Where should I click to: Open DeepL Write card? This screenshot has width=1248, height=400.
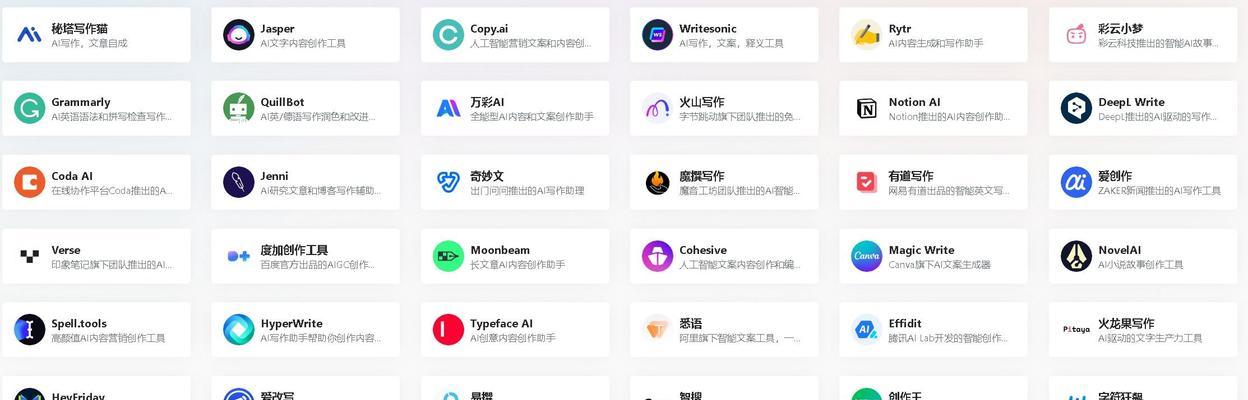[1142, 108]
